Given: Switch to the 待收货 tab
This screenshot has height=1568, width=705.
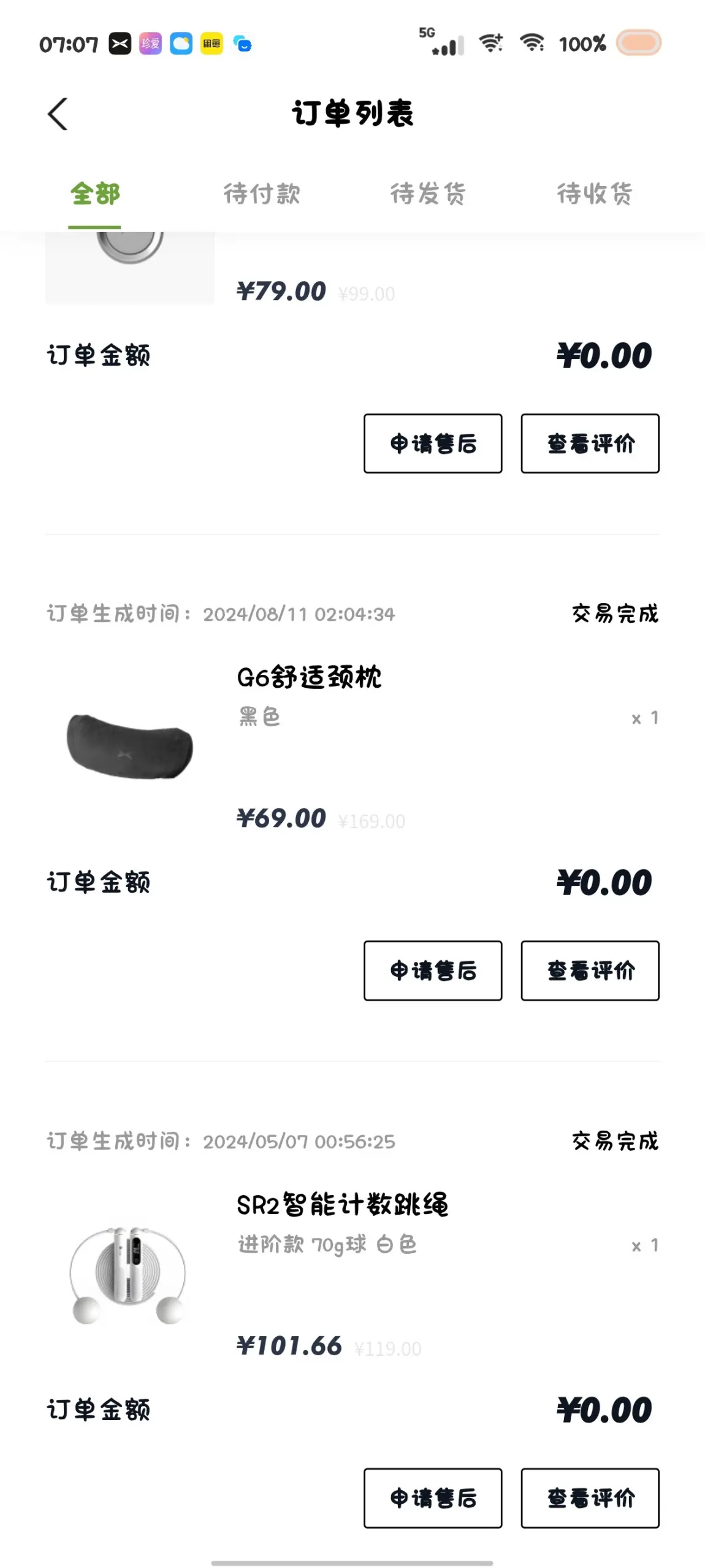Looking at the screenshot, I should [x=594, y=194].
